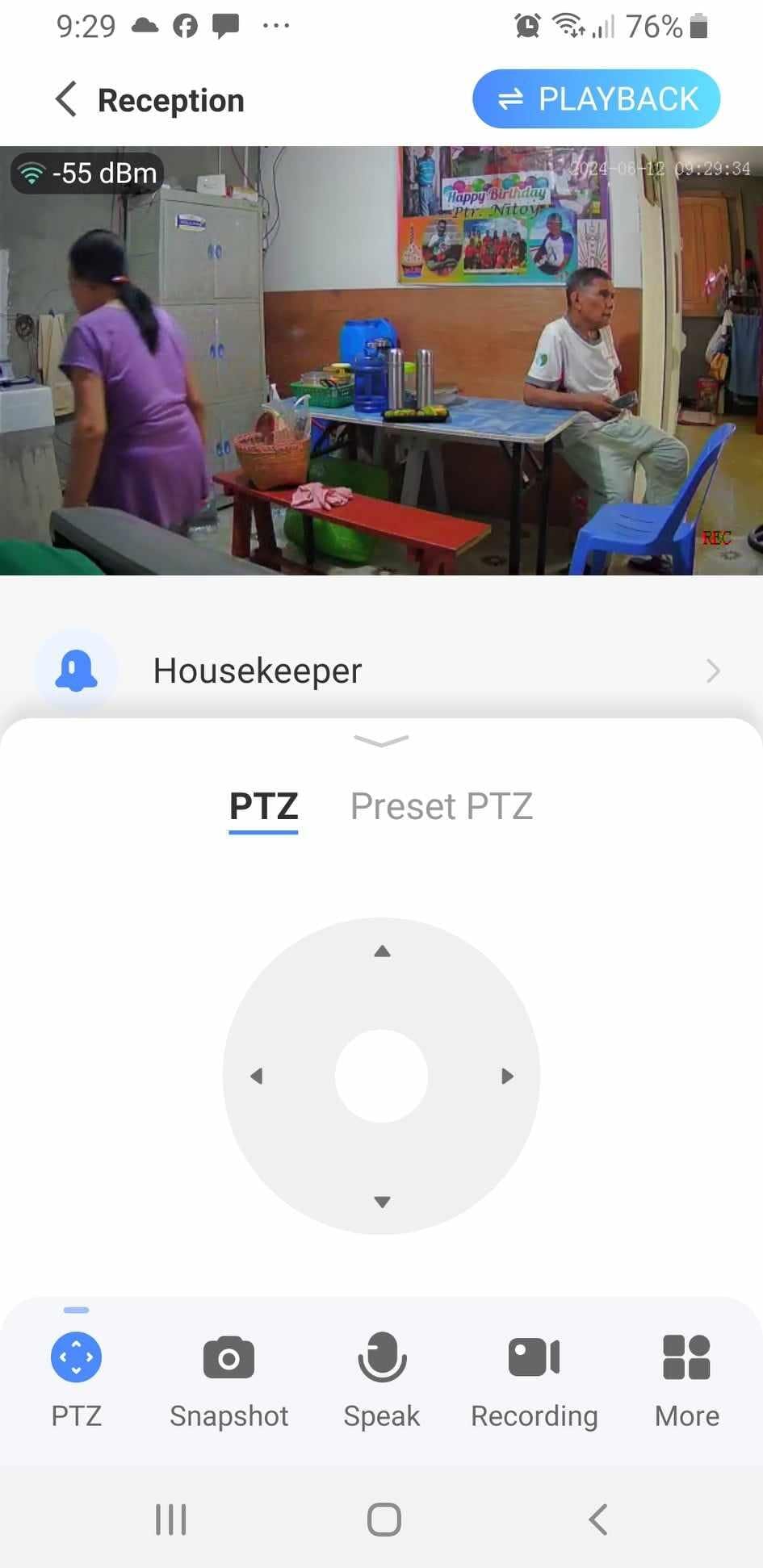Tilt the camera up with the arrow
Screen dimensions: 763x1568
(382, 951)
